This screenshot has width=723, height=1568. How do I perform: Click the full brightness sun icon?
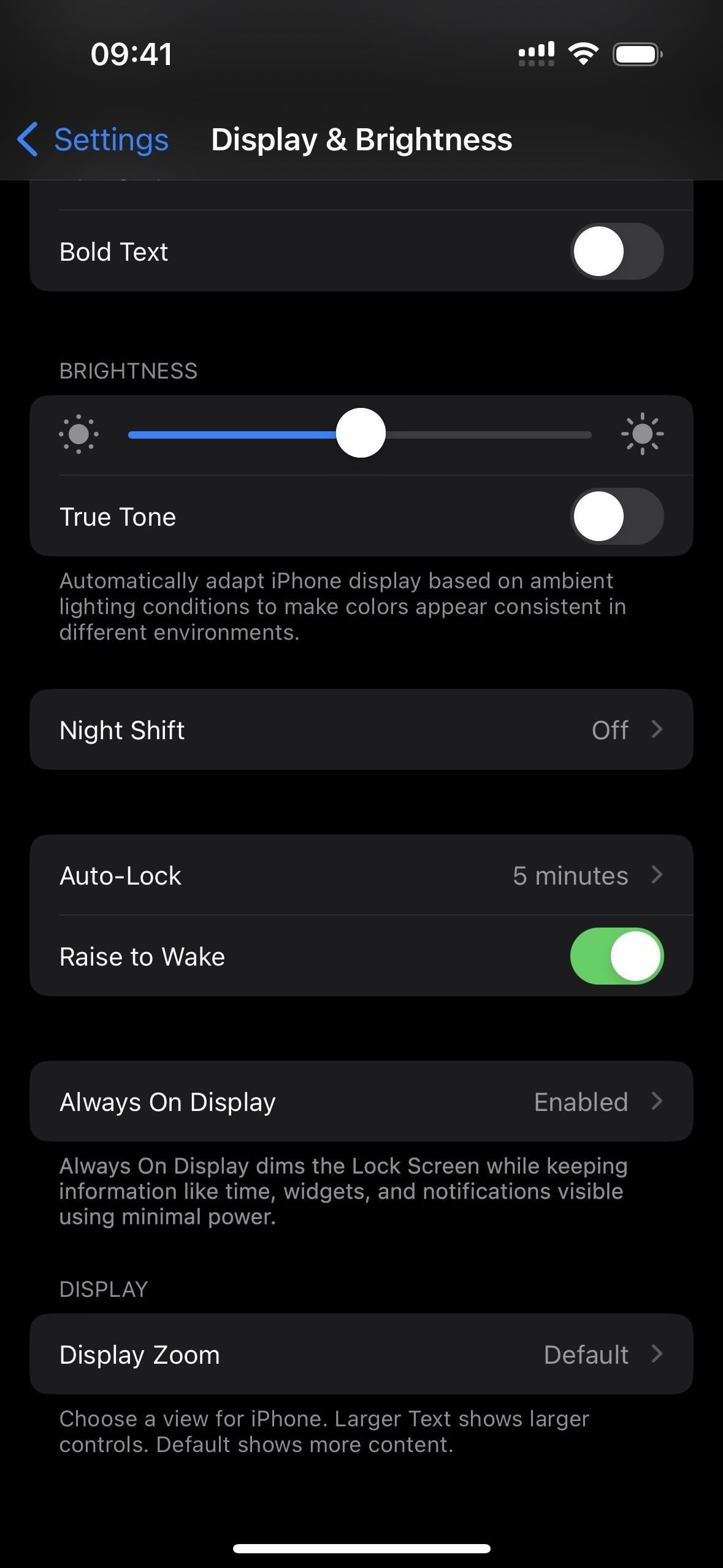pyautogui.click(x=643, y=434)
